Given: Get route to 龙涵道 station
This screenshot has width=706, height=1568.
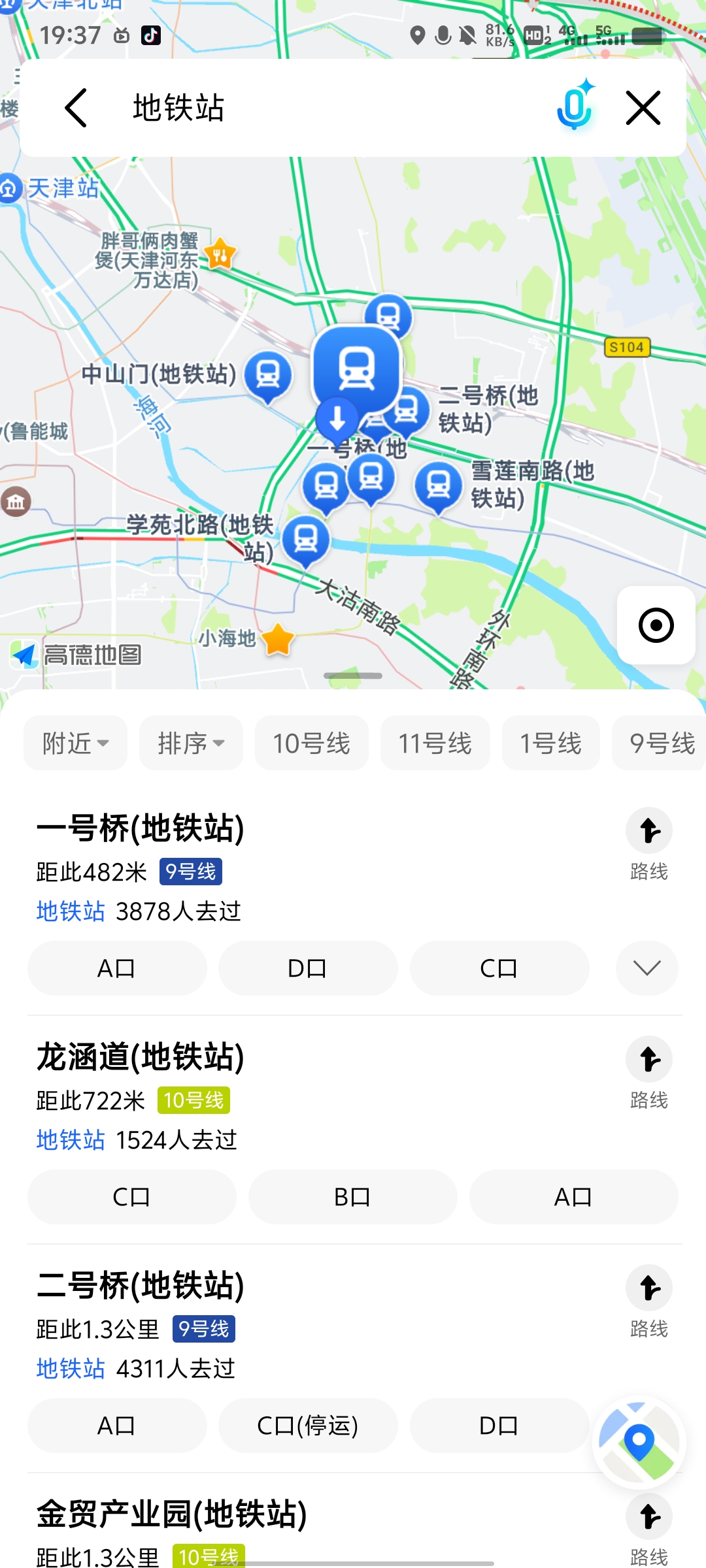Looking at the screenshot, I should 648,1071.
